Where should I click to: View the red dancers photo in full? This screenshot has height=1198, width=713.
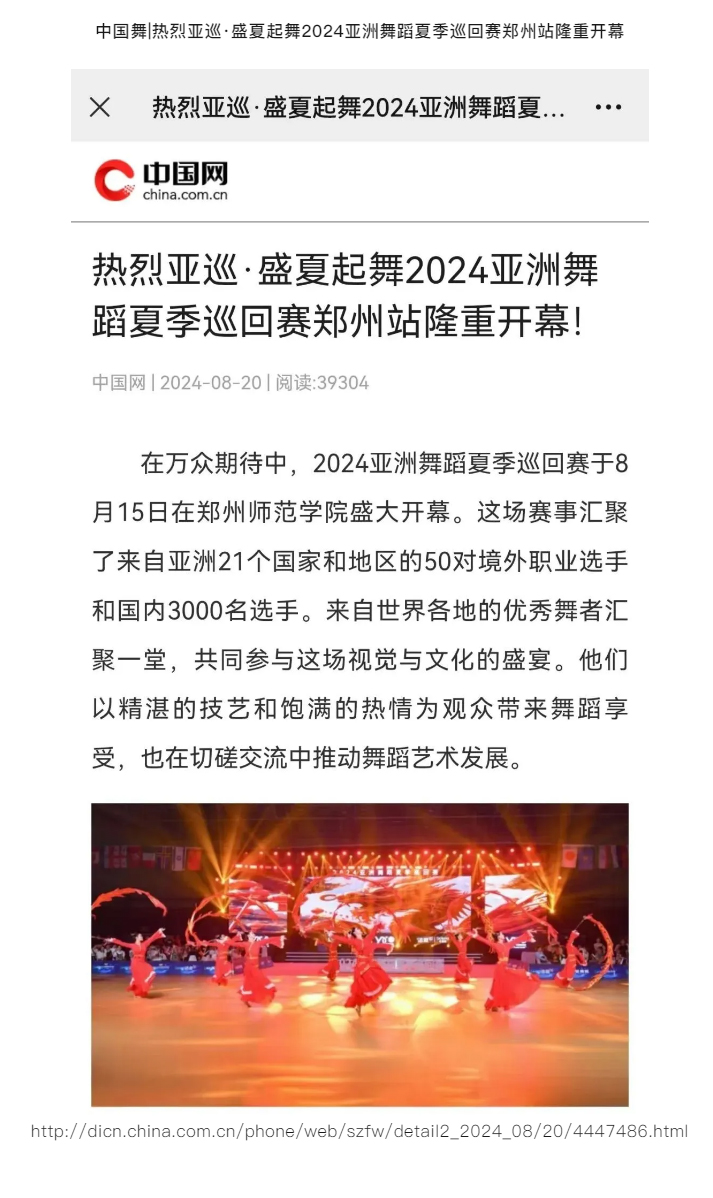pyautogui.click(x=360, y=954)
